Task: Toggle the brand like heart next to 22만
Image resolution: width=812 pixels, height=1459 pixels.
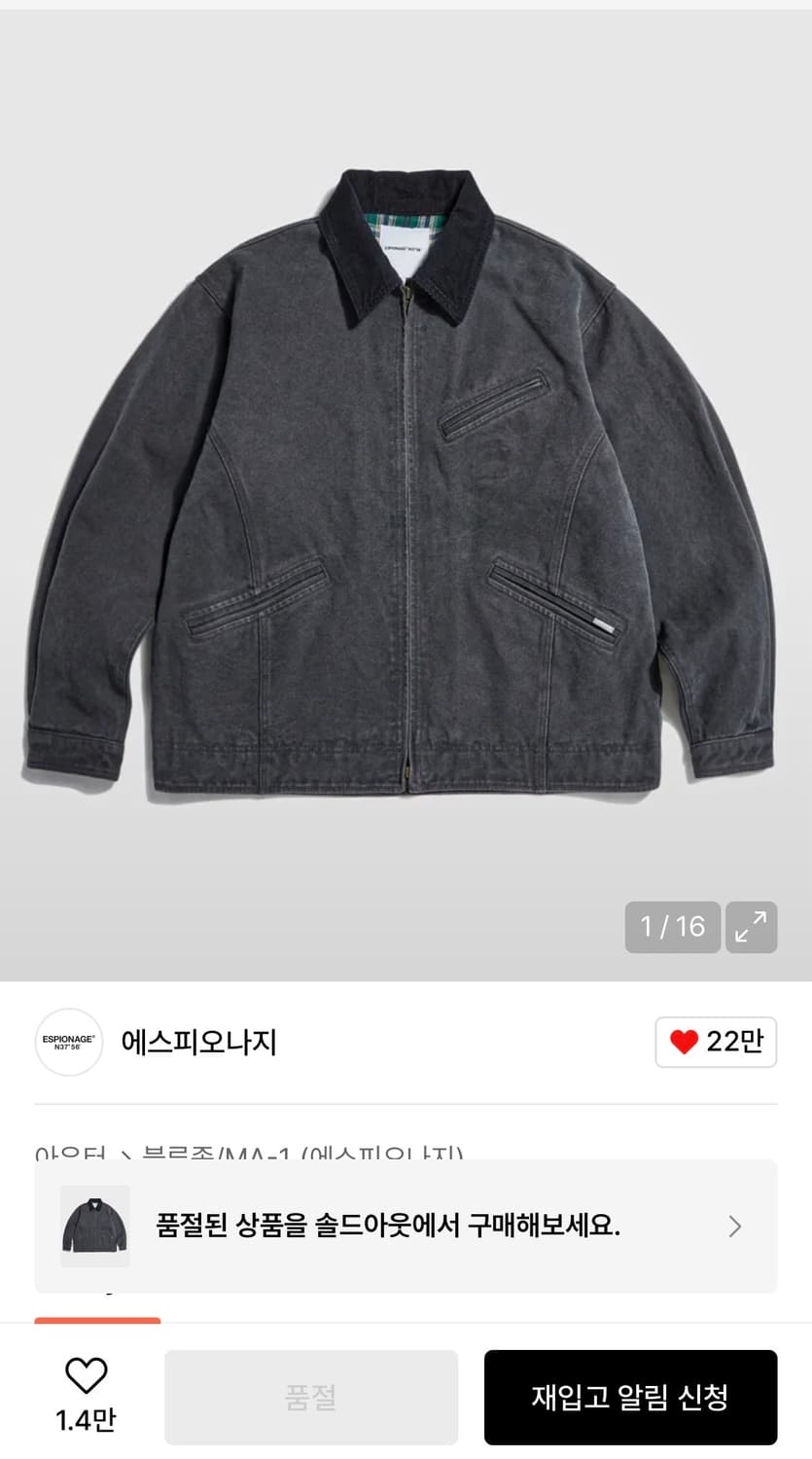Action: [684, 1042]
